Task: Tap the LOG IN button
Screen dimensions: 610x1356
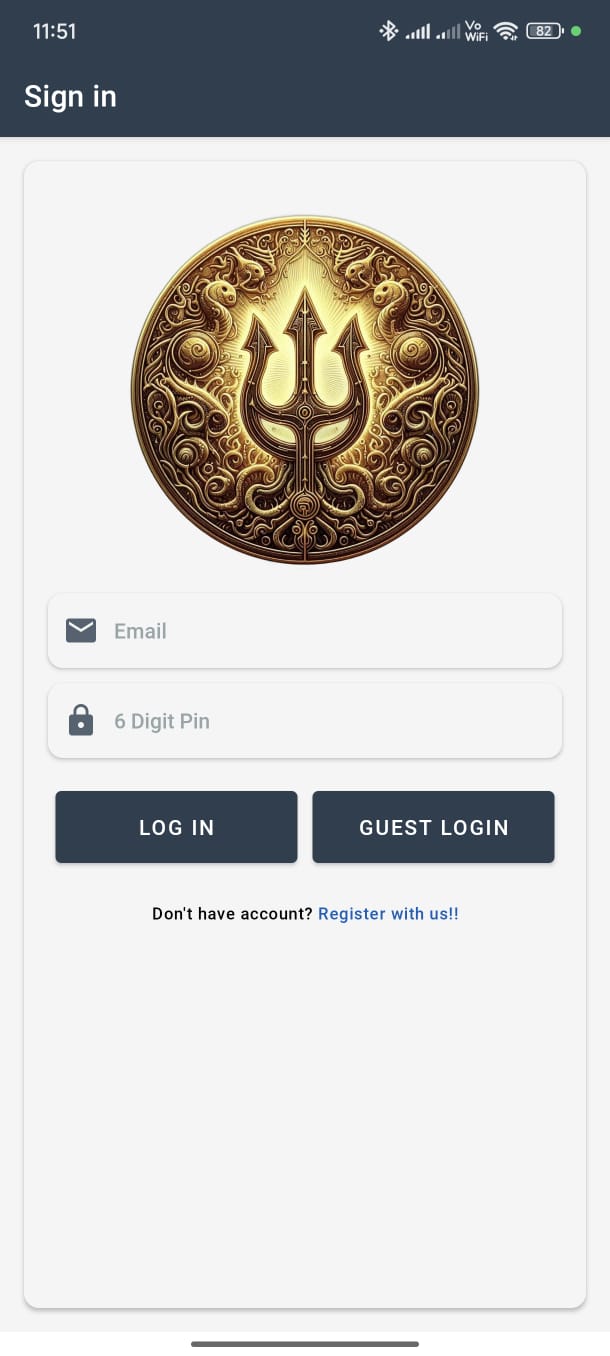Action: tap(176, 827)
